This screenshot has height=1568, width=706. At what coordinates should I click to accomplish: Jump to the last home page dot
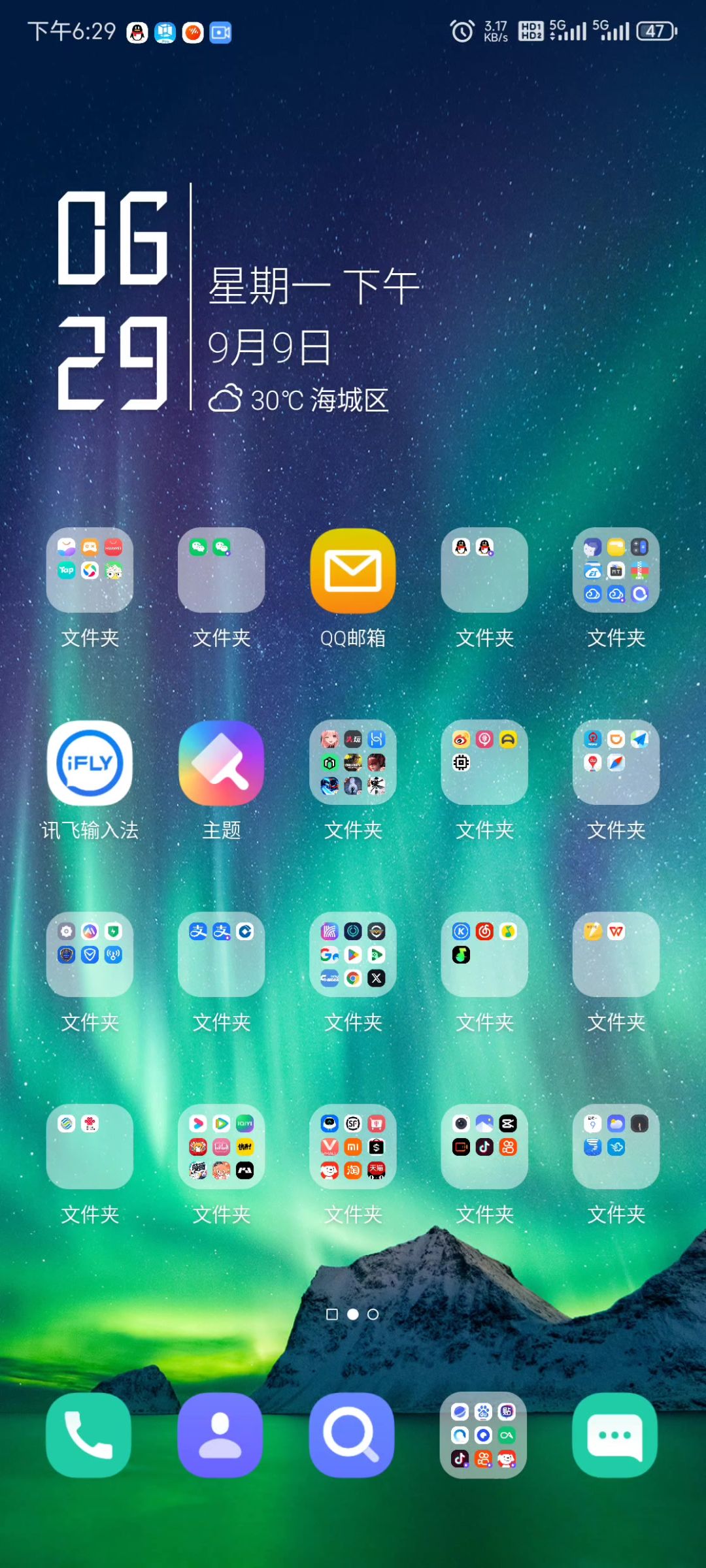[373, 1314]
